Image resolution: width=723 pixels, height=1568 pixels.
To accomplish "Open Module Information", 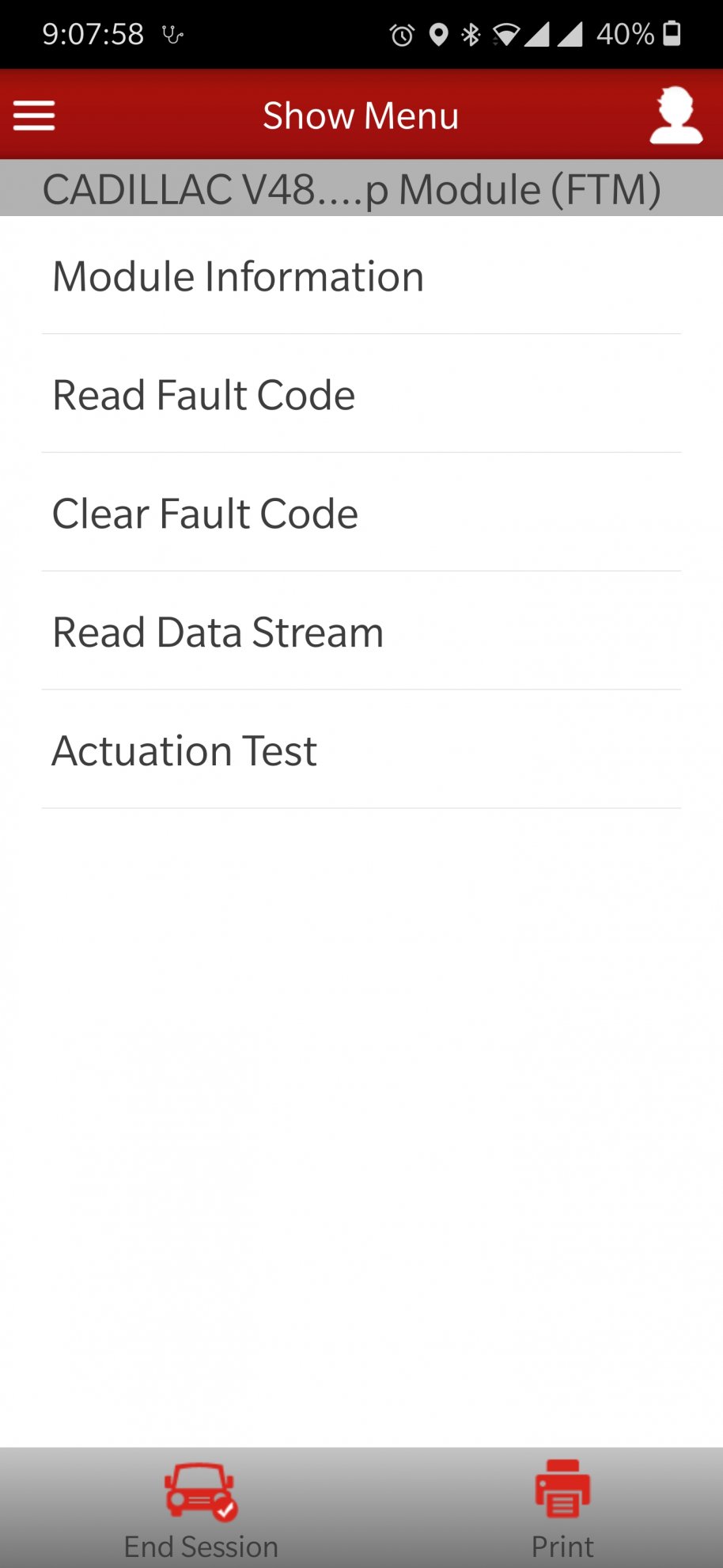I will click(x=238, y=276).
